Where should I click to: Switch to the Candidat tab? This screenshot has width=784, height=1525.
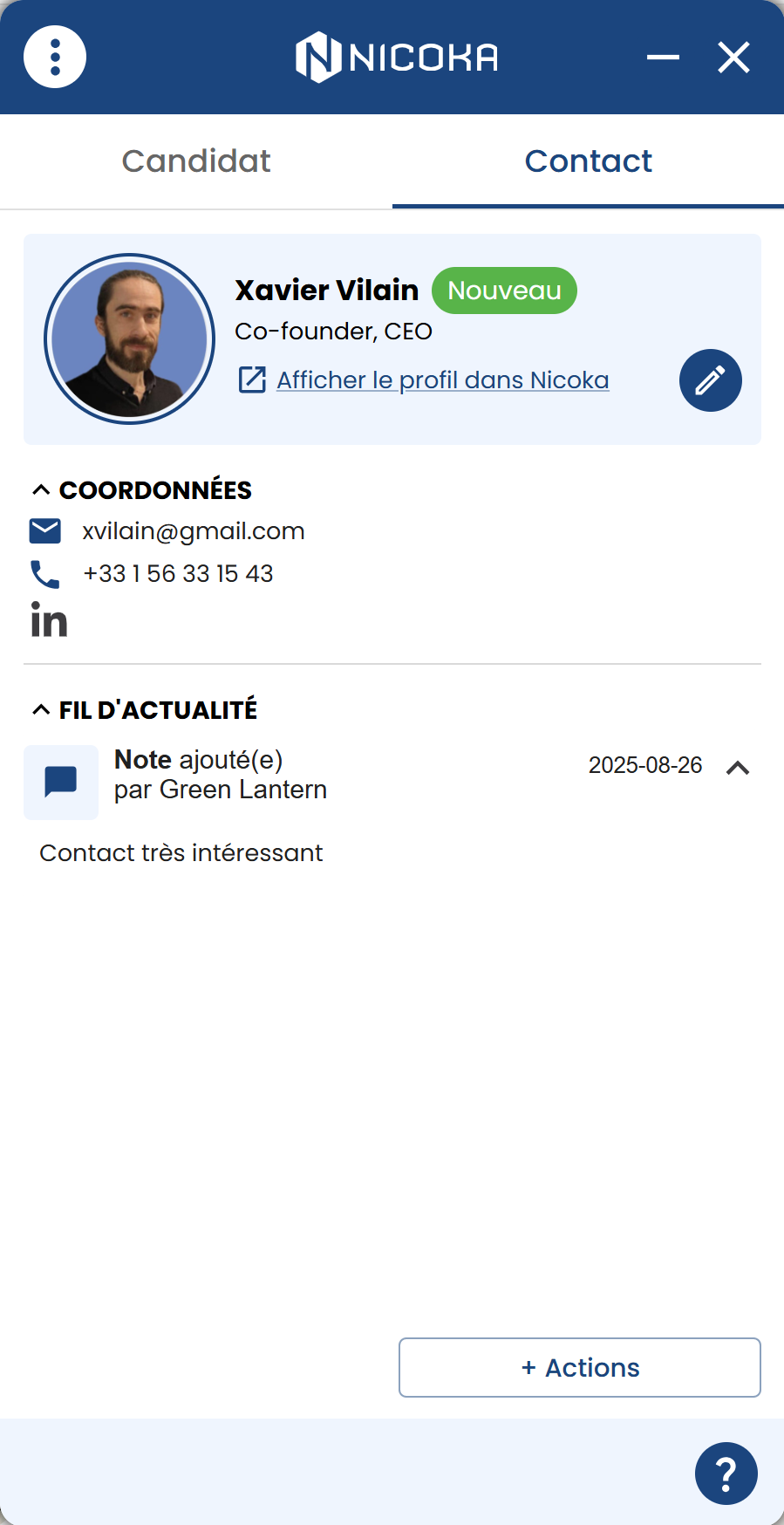[x=196, y=161]
